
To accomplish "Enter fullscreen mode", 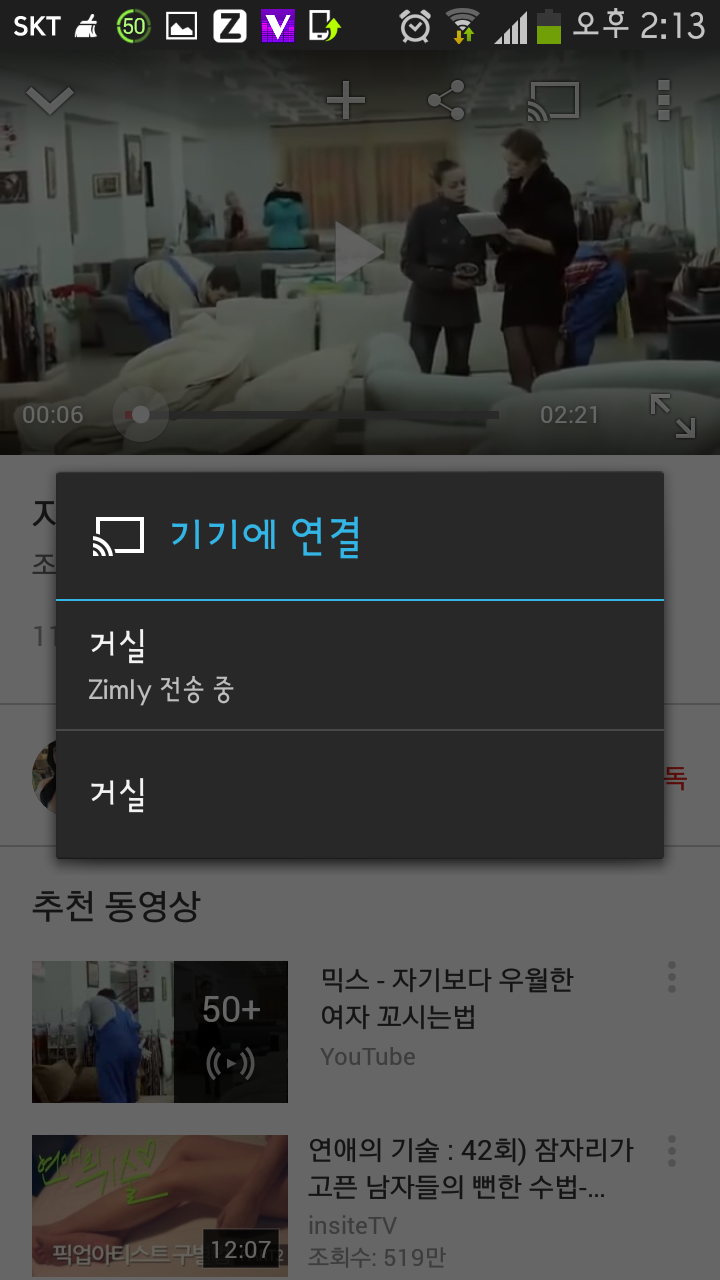I will [672, 415].
